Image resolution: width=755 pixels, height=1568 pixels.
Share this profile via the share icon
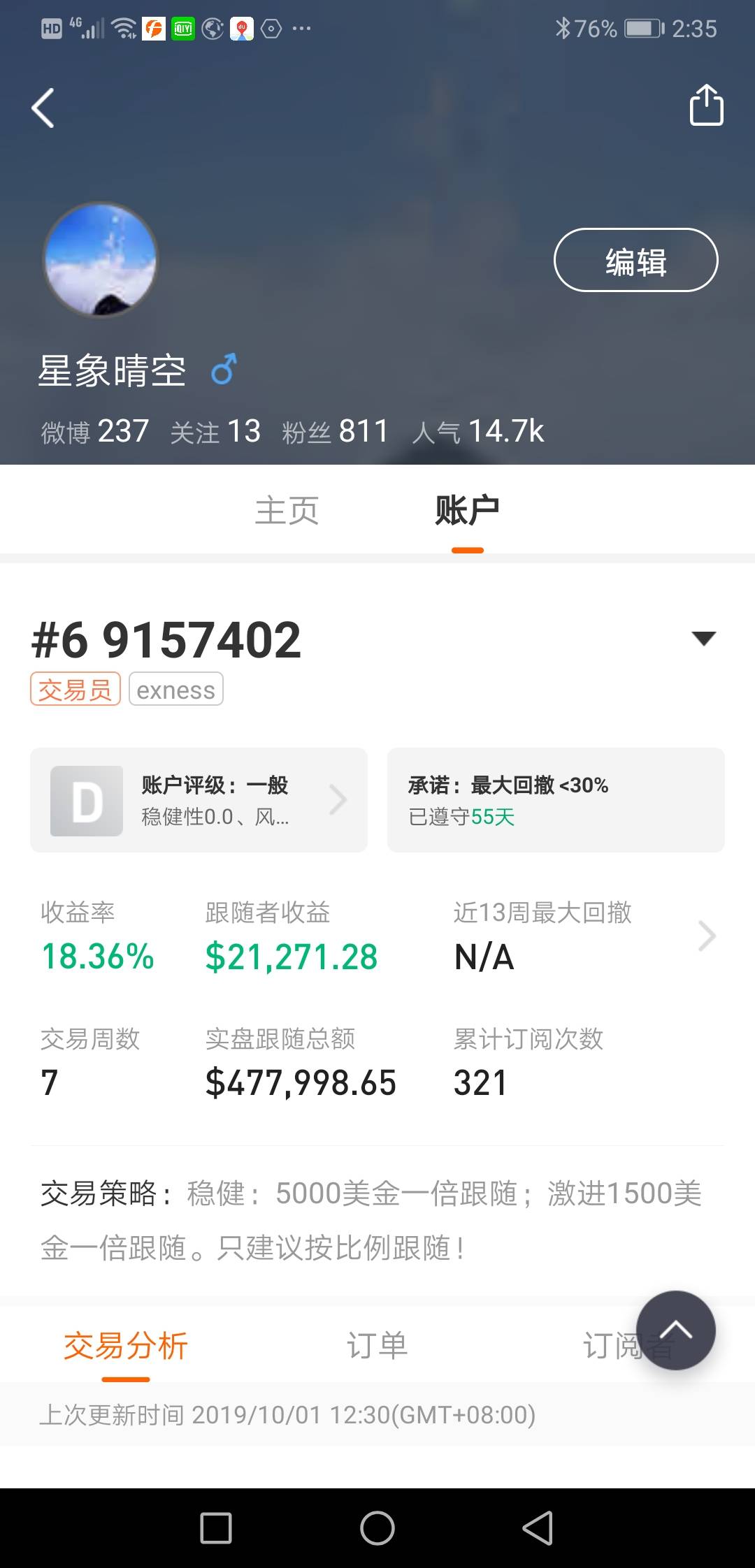point(706,106)
